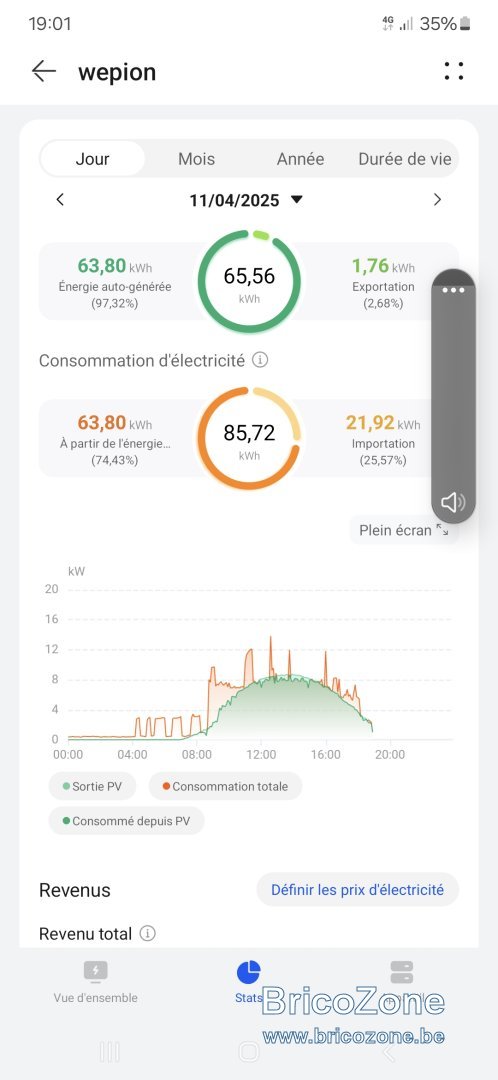The image size is (498, 1080).
Task: Go back using the top-left arrow
Action: (43, 71)
